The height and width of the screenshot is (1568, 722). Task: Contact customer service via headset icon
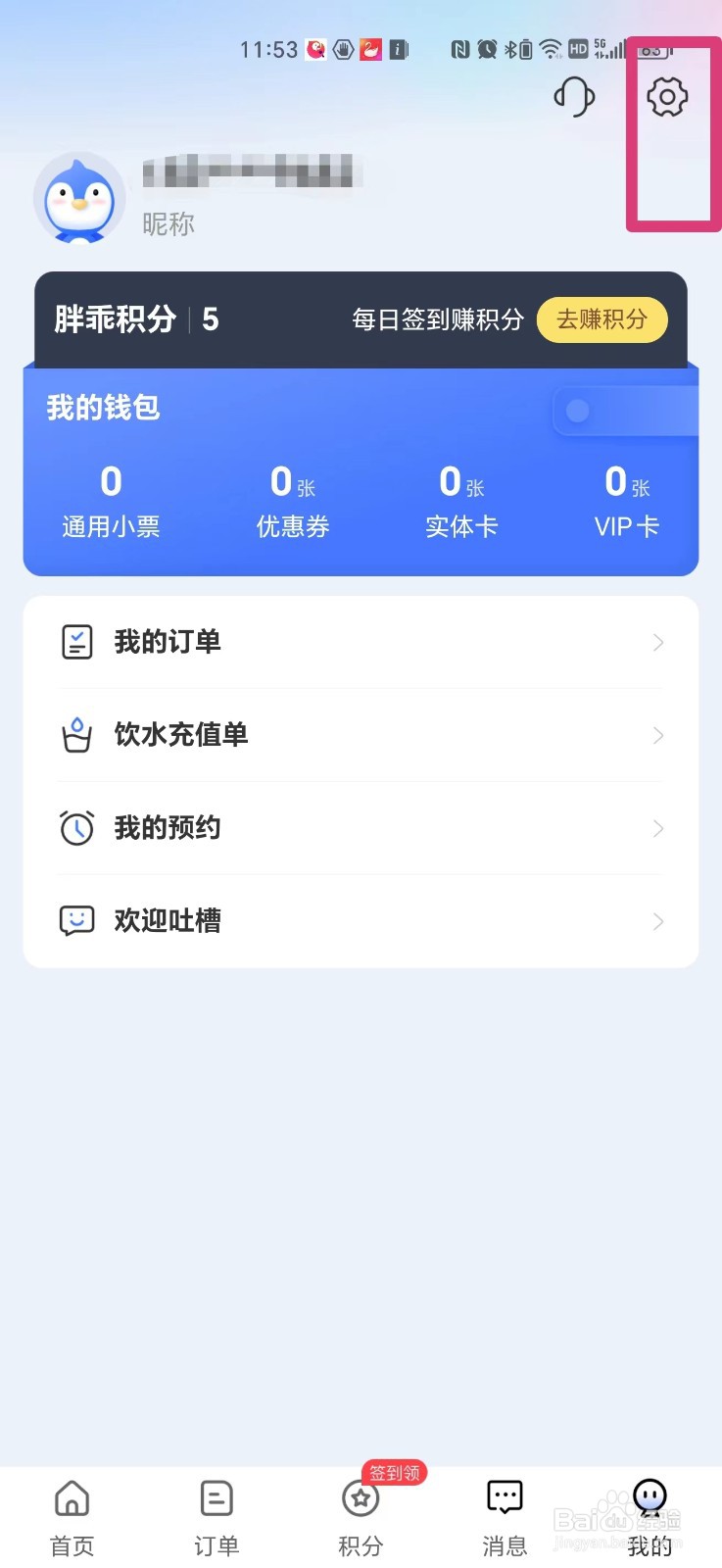coord(574,97)
